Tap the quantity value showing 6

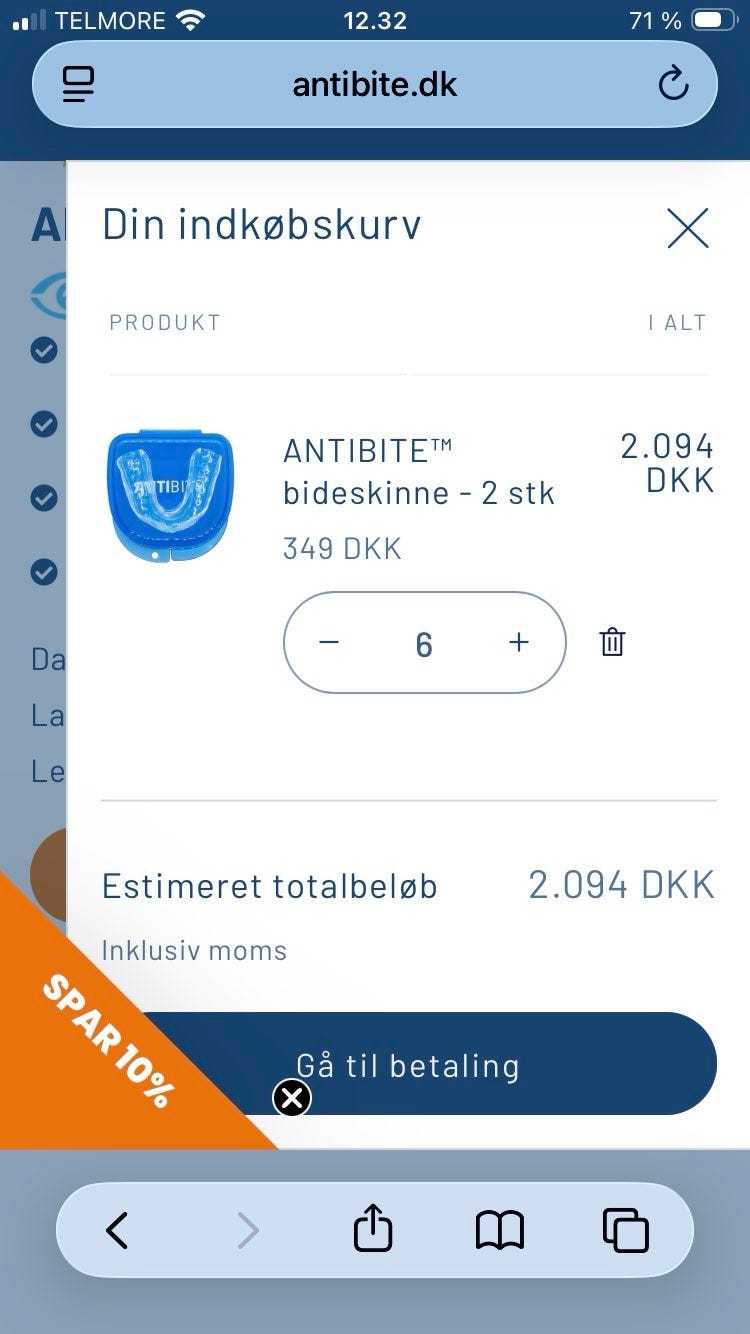(x=424, y=642)
